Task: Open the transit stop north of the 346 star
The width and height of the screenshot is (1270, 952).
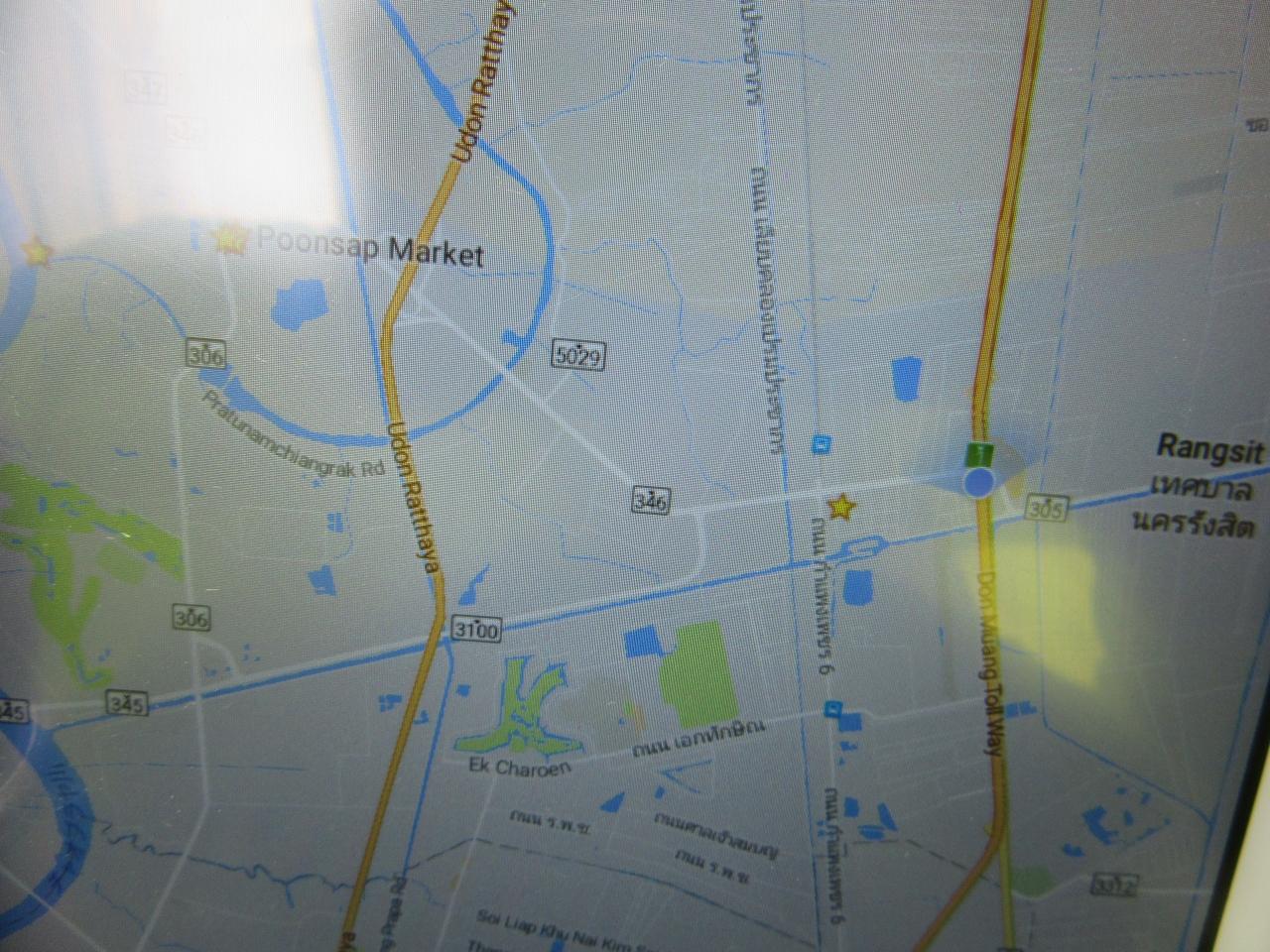Action: pyautogui.click(x=821, y=443)
